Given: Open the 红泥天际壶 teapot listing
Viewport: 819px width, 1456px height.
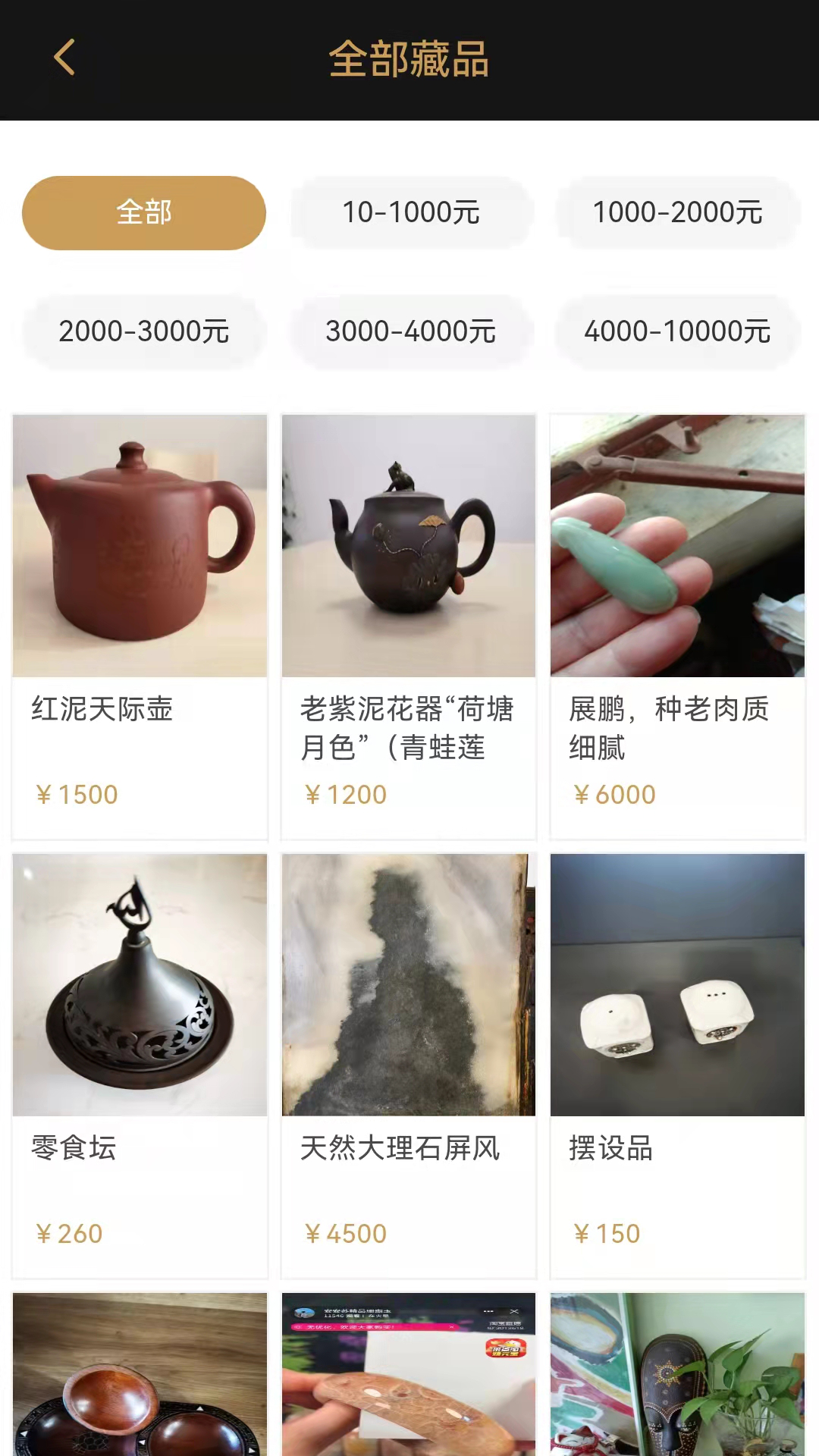Looking at the screenshot, I should pos(139,546).
